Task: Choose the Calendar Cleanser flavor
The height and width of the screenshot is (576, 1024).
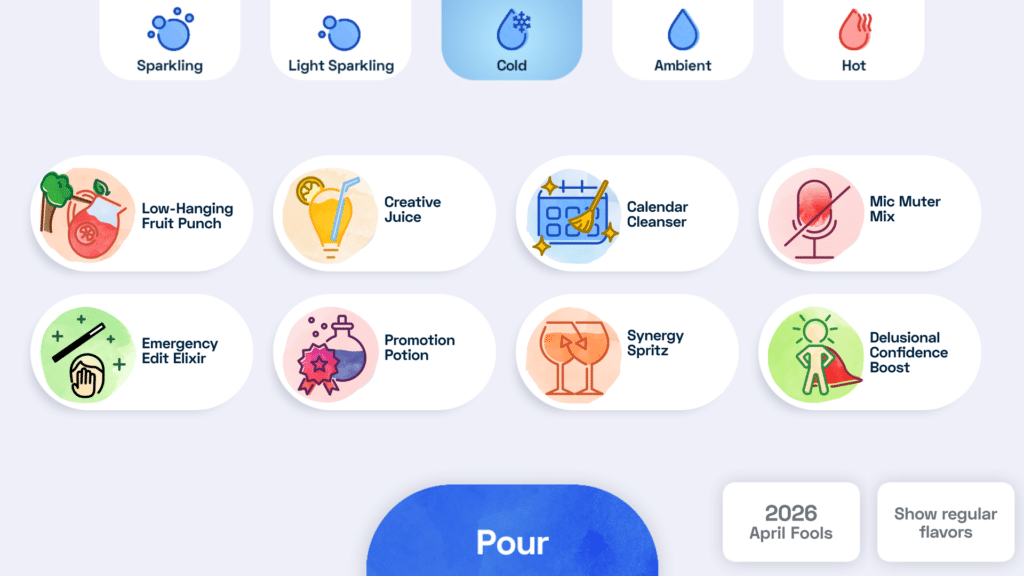Action: pyautogui.click(x=627, y=214)
